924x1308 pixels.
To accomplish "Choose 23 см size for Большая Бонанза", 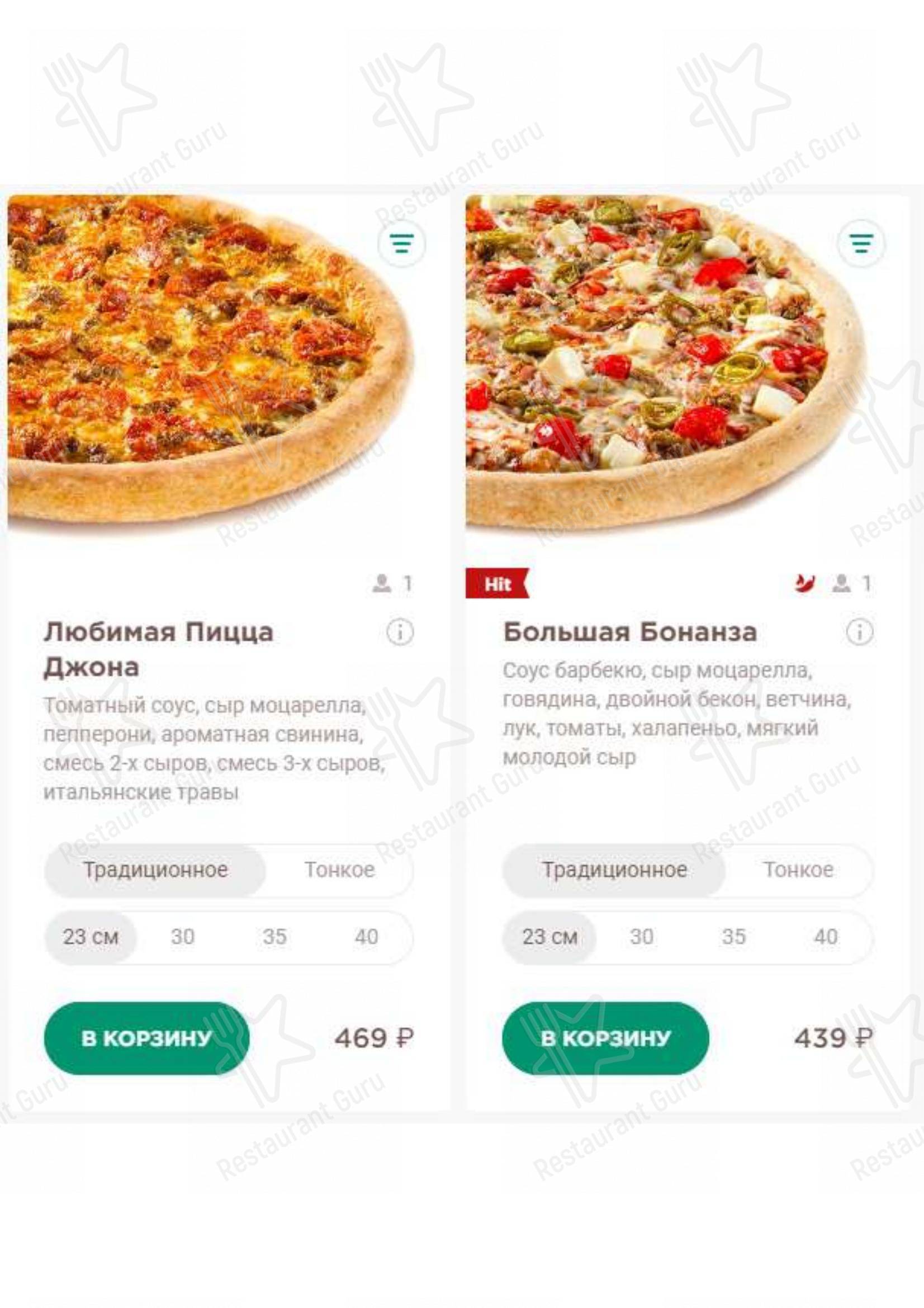I will [x=549, y=937].
